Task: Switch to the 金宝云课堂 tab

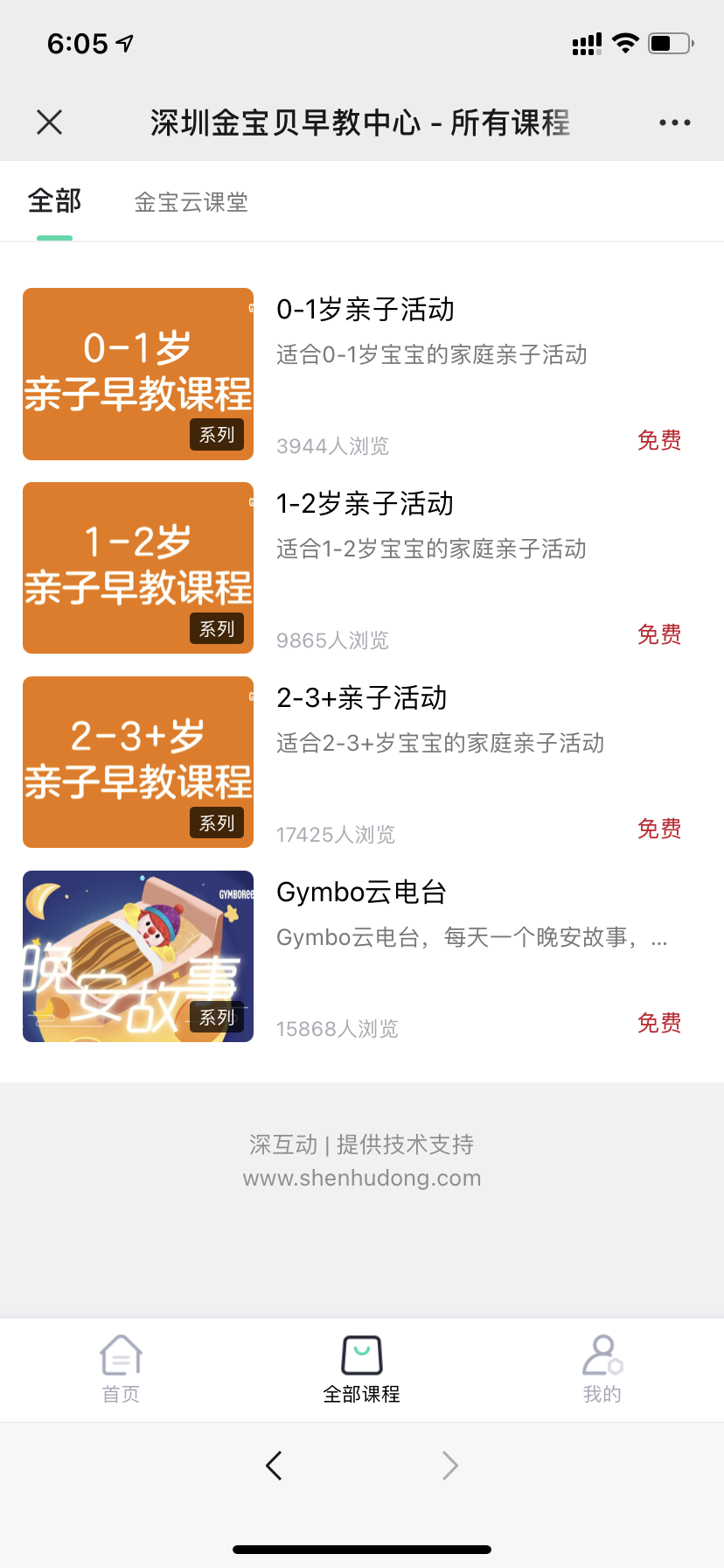Action: [191, 203]
